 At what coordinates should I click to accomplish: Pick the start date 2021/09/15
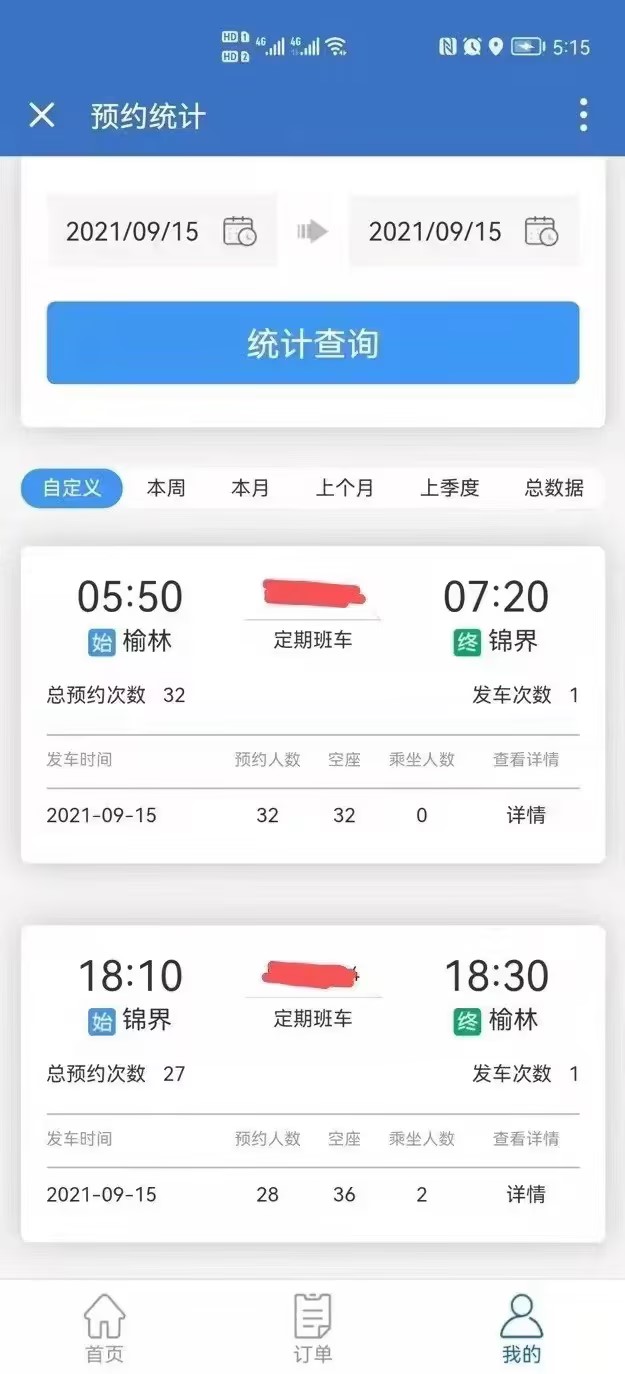(161, 232)
